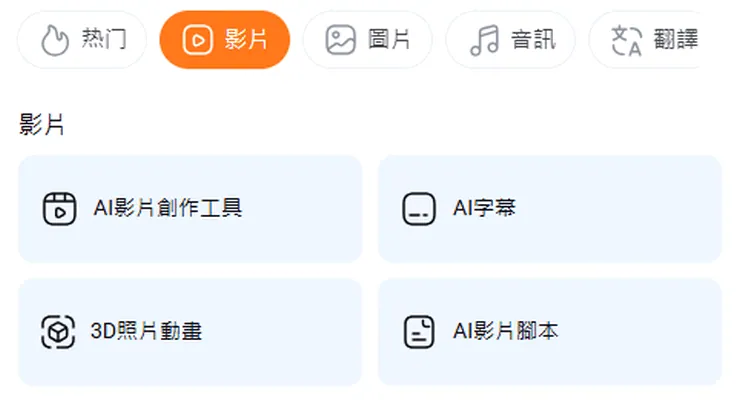Open the AI字幕 tool card

point(549,209)
